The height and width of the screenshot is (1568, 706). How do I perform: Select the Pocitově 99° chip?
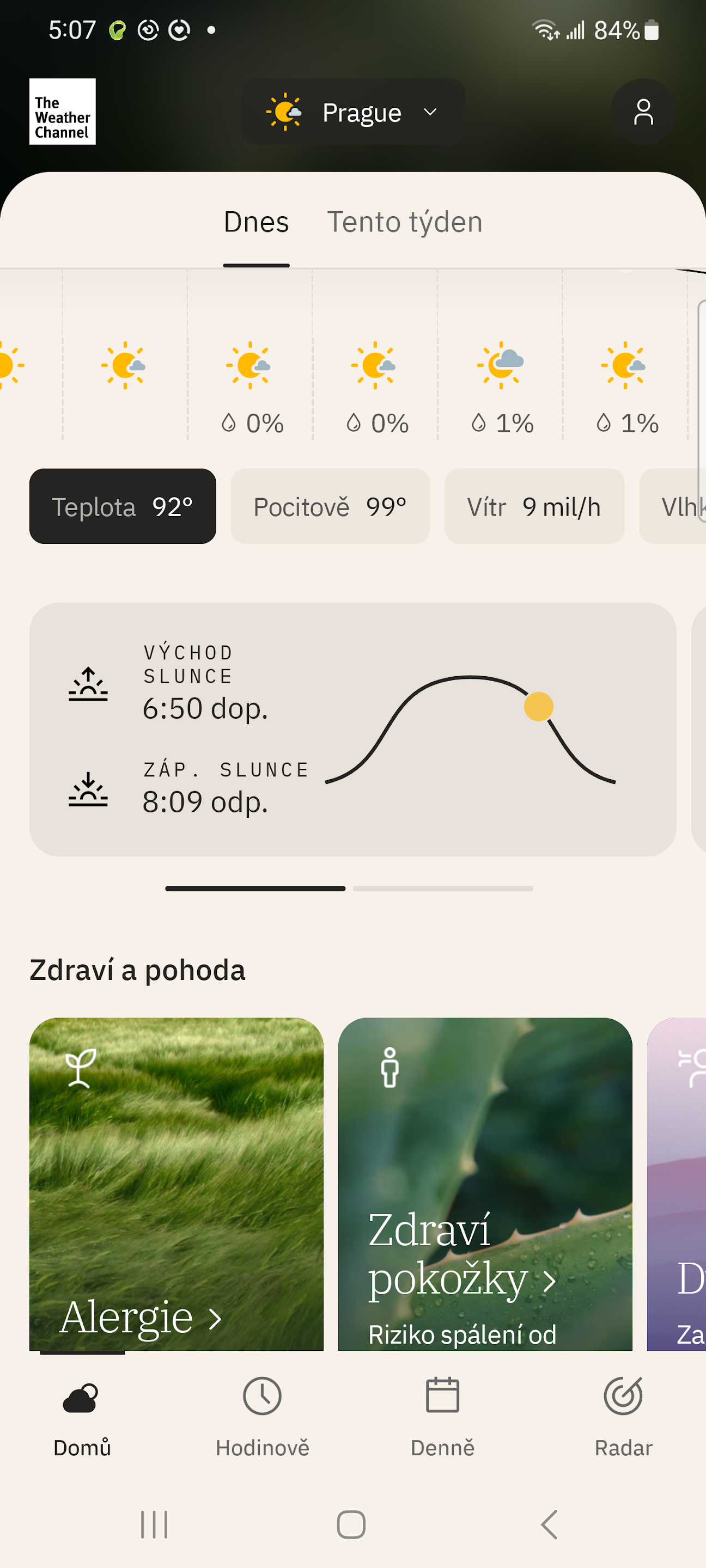click(330, 506)
